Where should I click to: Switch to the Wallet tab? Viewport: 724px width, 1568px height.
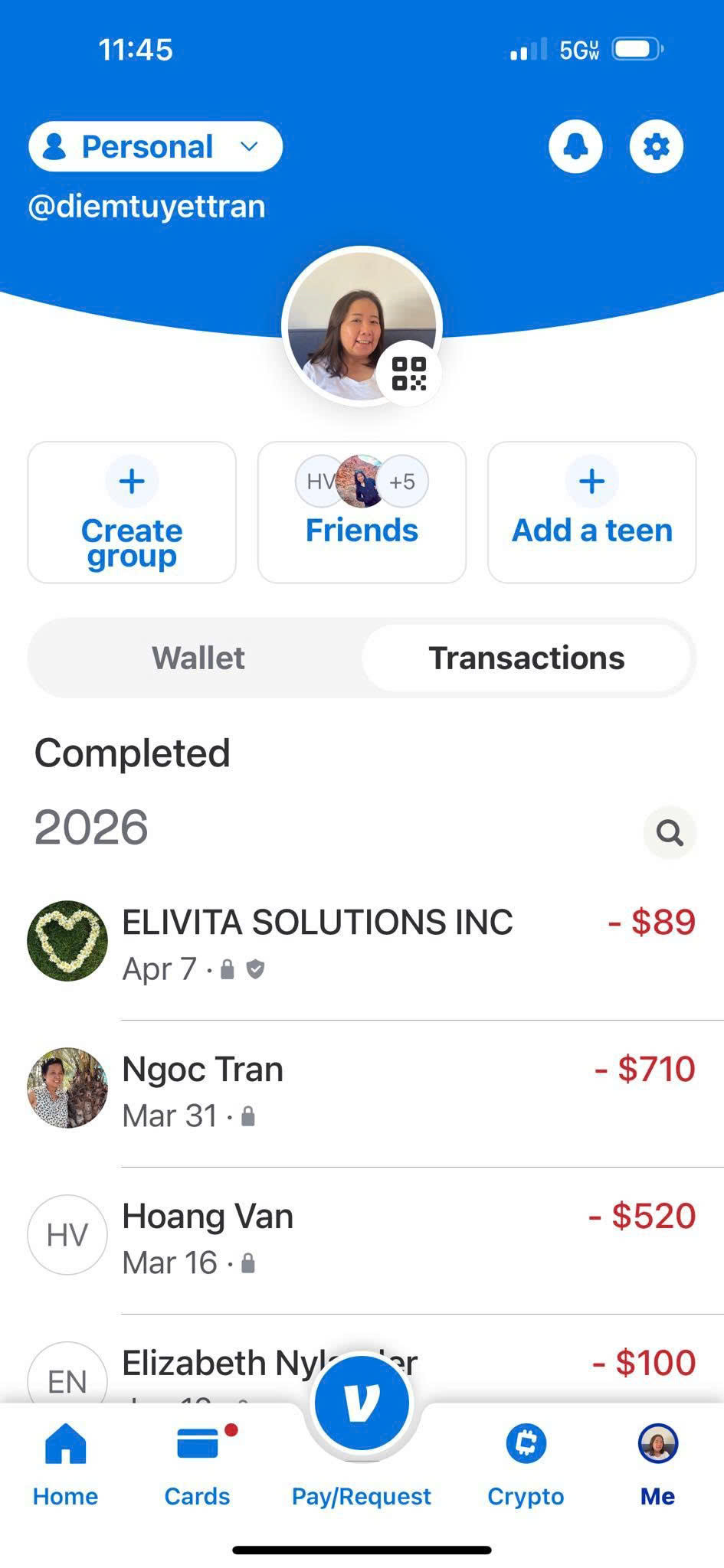pos(198,658)
